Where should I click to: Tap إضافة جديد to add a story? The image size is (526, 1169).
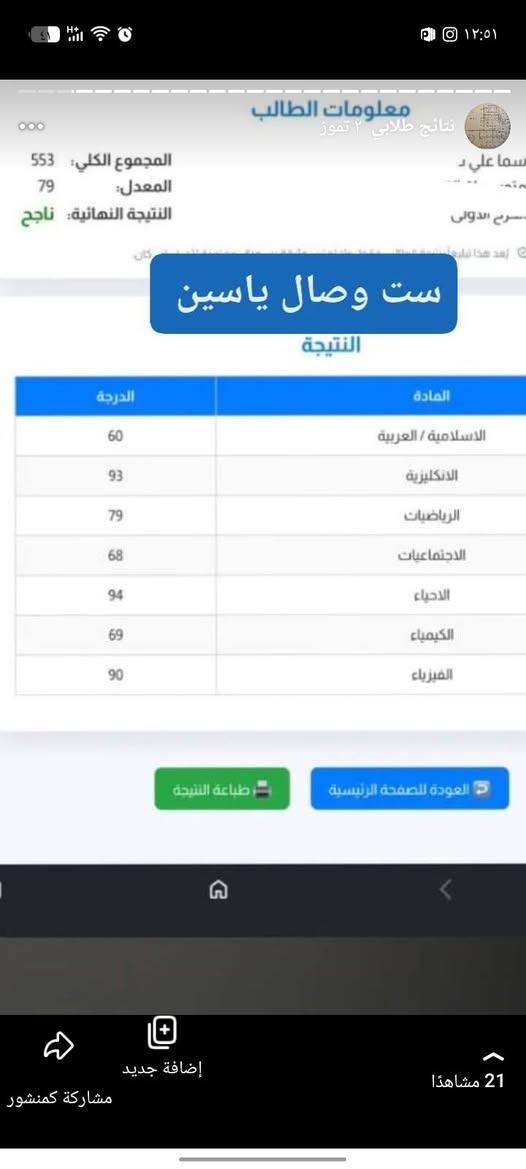[162, 1047]
